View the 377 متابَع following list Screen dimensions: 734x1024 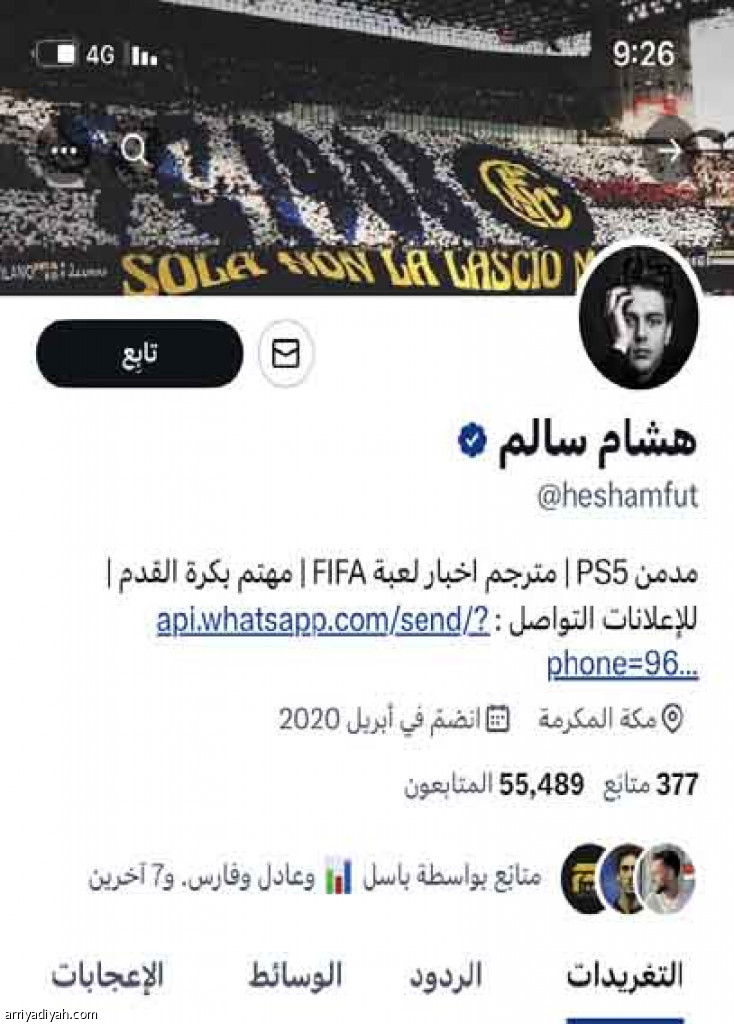point(650,785)
